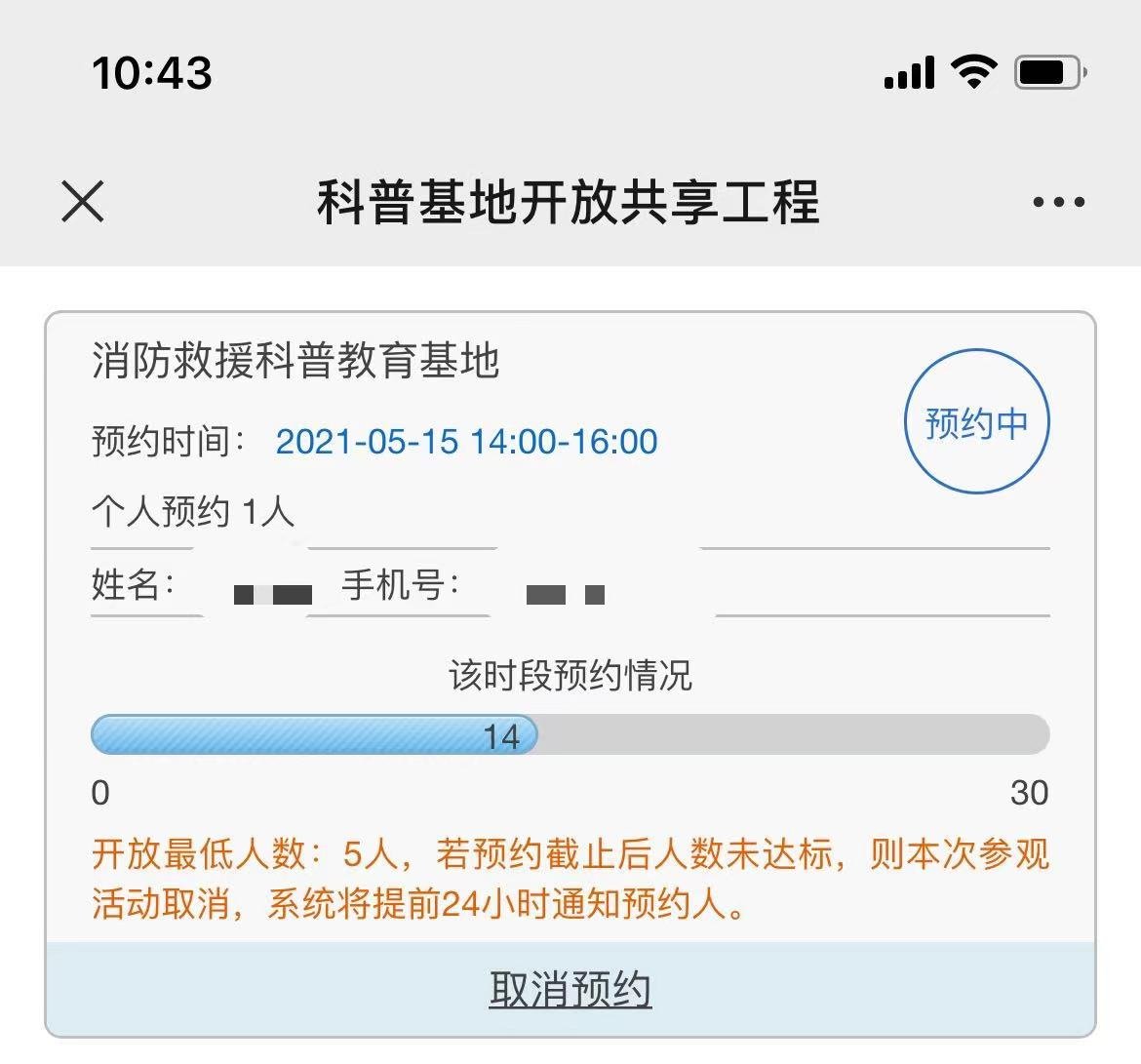Open the three-dot overflow menu
The image size is (1141, 1064).
pyautogui.click(x=1058, y=203)
